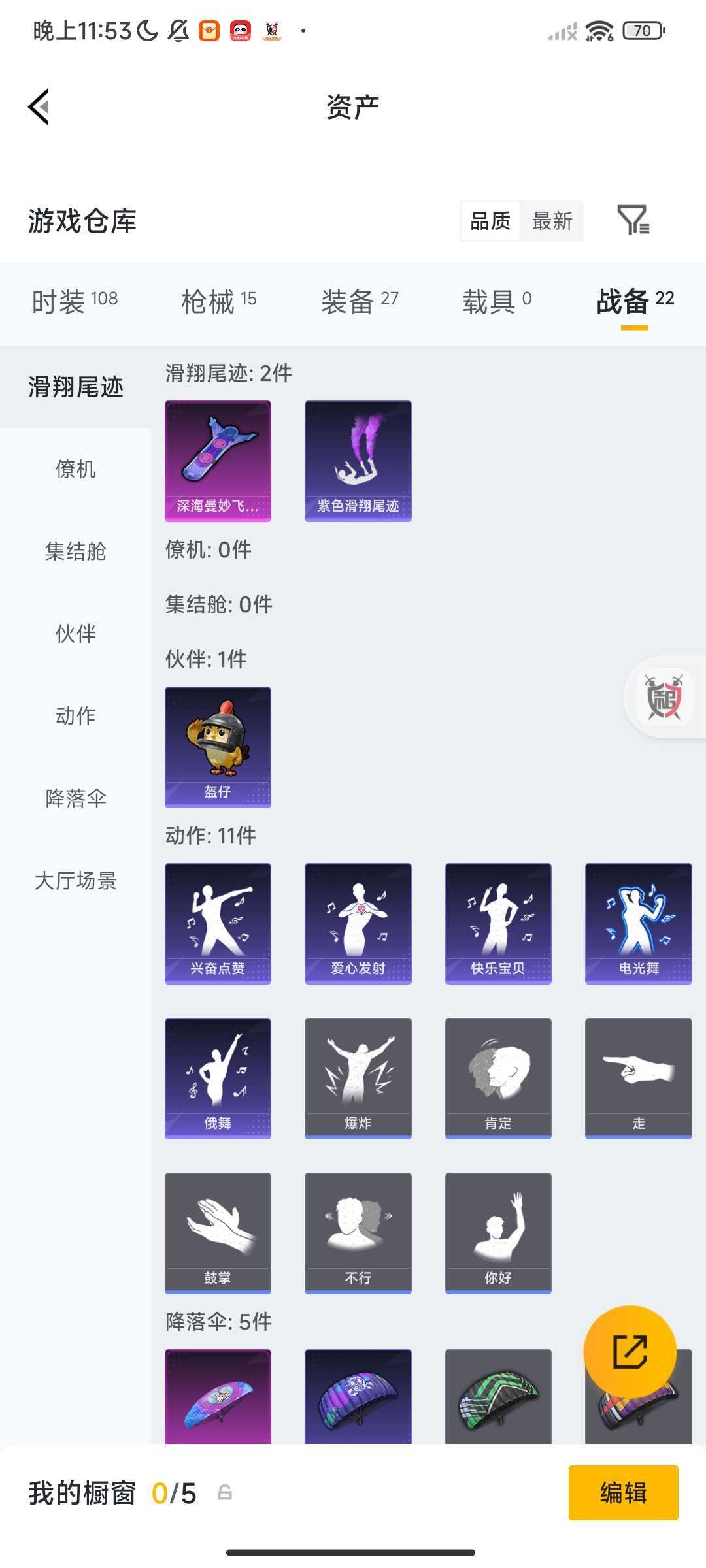Open the 鼓掌 emote
This screenshot has height=1568, width=706.
coord(218,1233)
